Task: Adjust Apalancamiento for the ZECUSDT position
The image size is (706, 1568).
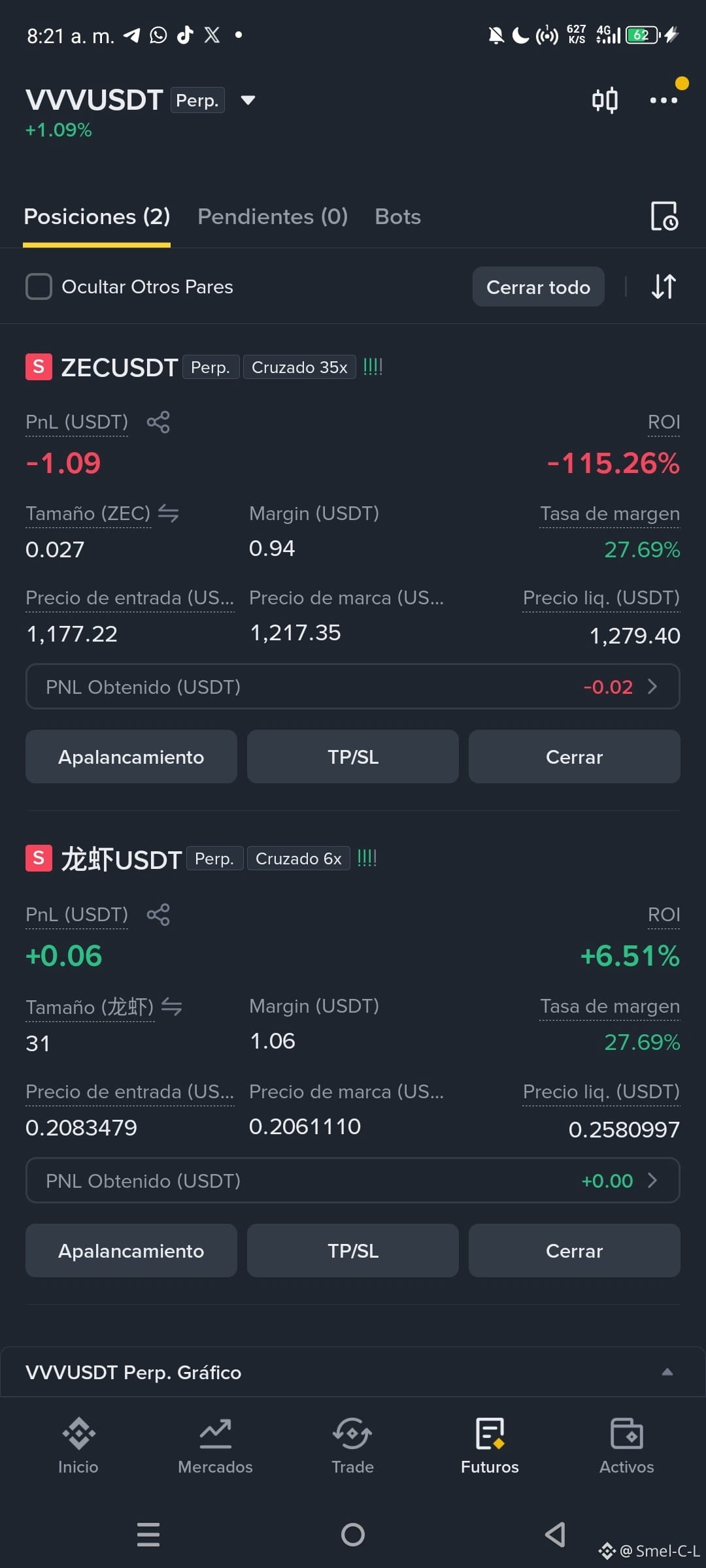Action: coord(131,757)
